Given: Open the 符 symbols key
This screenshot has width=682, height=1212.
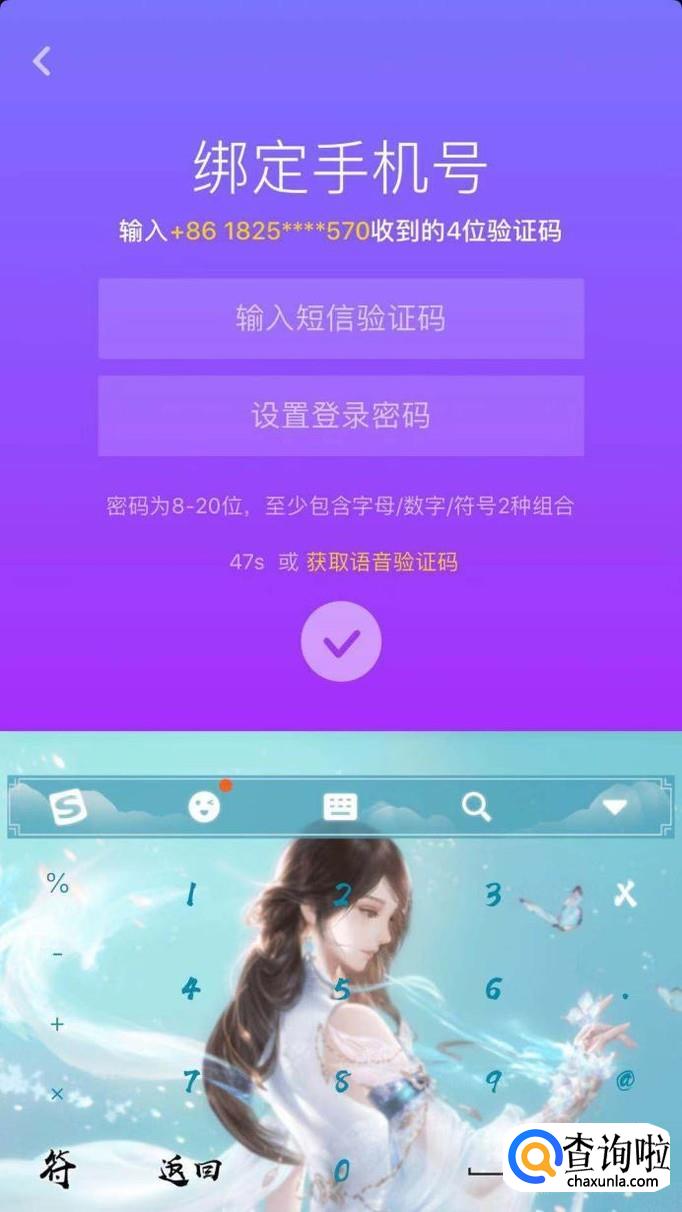Looking at the screenshot, I should pos(57,1169).
